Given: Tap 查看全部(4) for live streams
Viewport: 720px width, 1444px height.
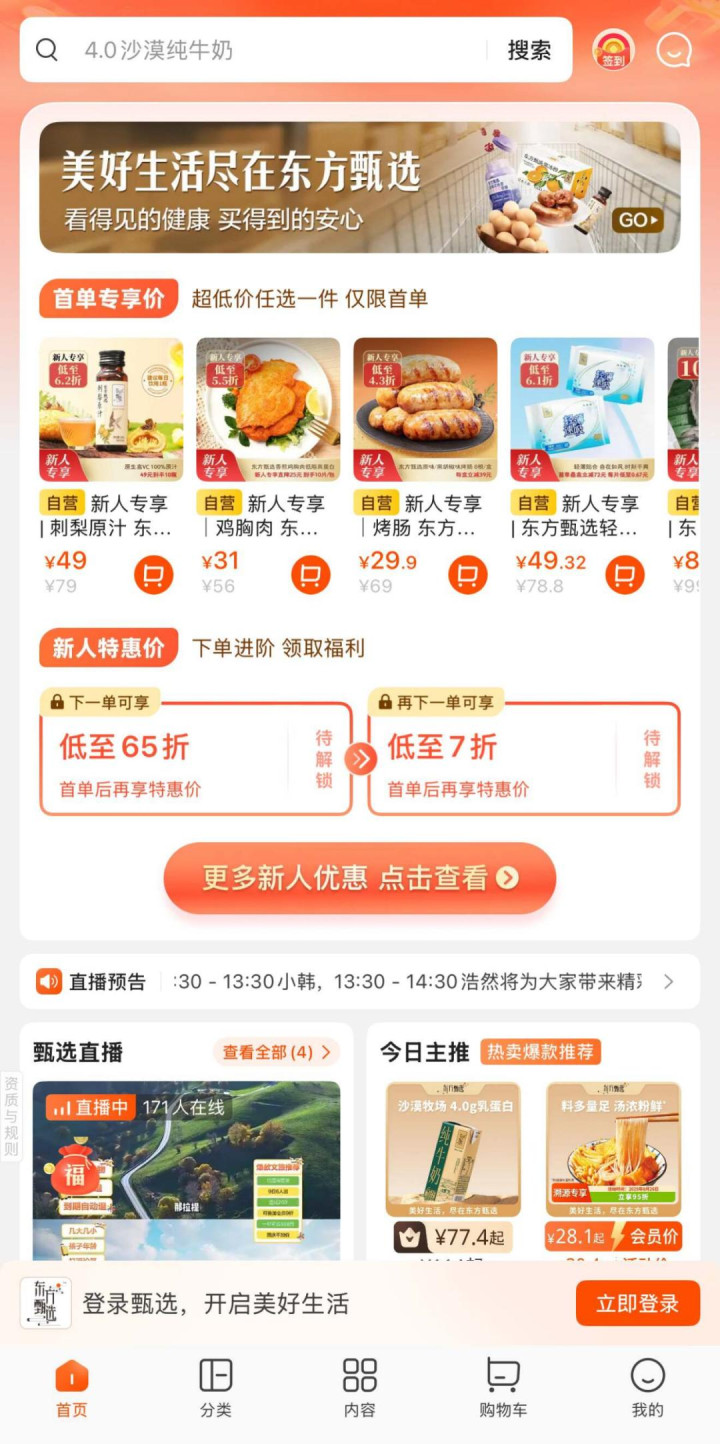Looking at the screenshot, I should pos(276,1052).
